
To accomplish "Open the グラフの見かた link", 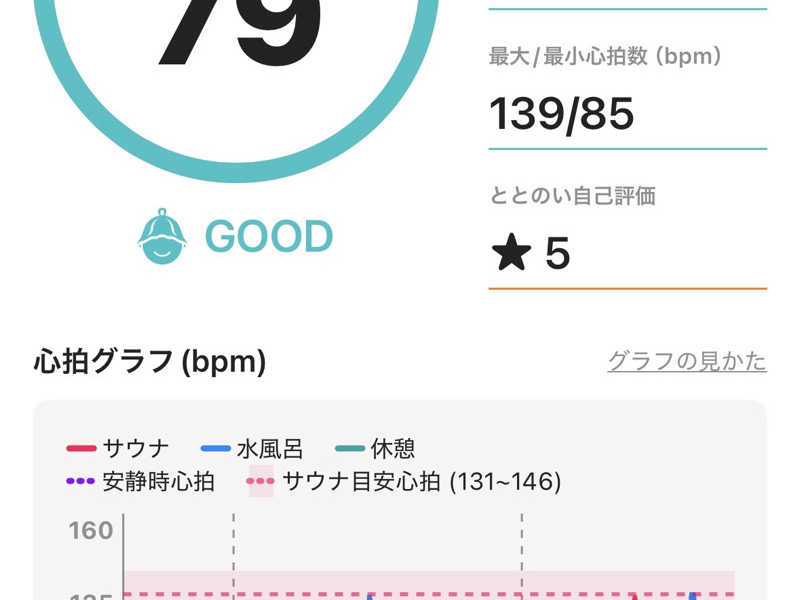I will coord(687,361).
